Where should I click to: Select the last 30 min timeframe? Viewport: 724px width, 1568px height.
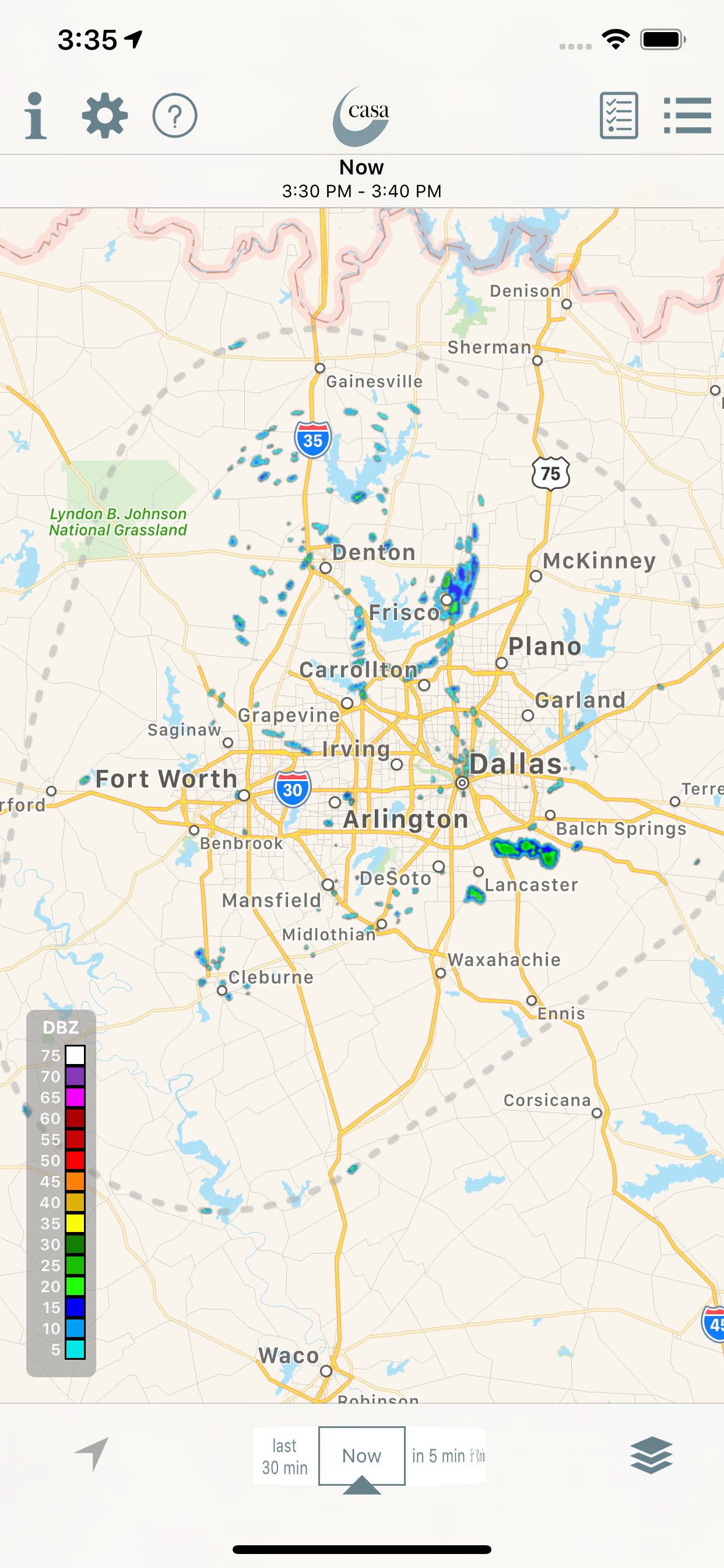pos(284,1456)
